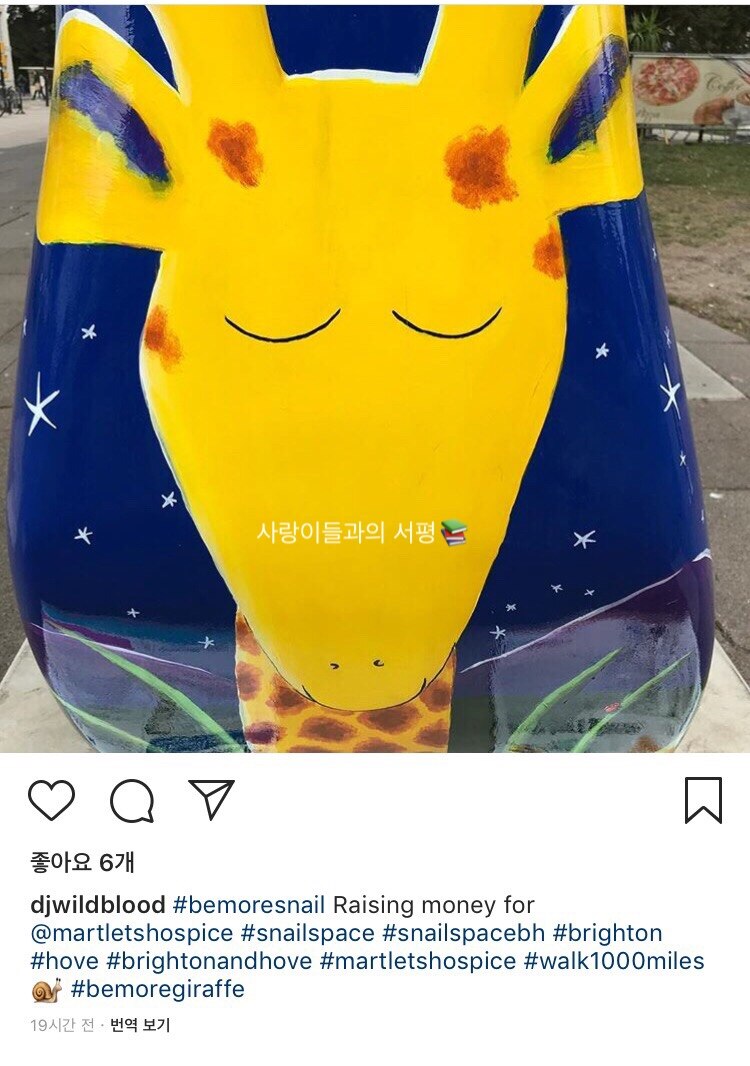Open comments on this post
Screen dimensions: 750x1066
point(132,800)
